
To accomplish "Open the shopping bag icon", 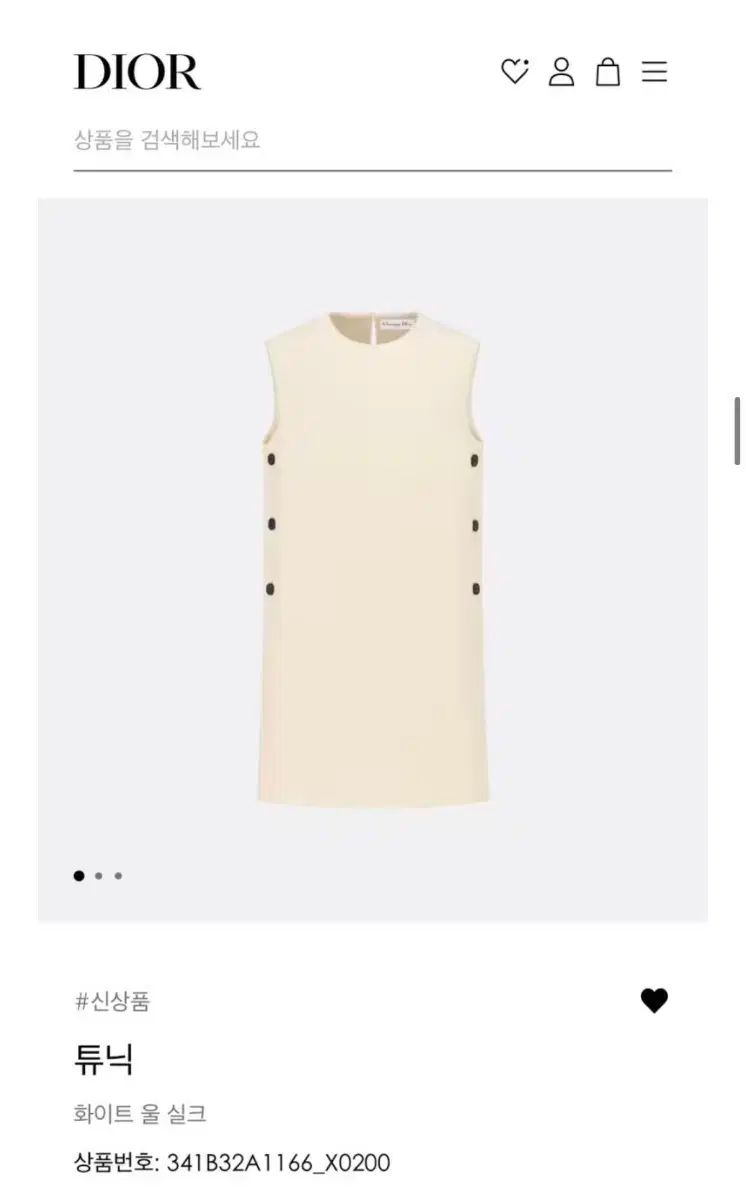I will 606,71.
